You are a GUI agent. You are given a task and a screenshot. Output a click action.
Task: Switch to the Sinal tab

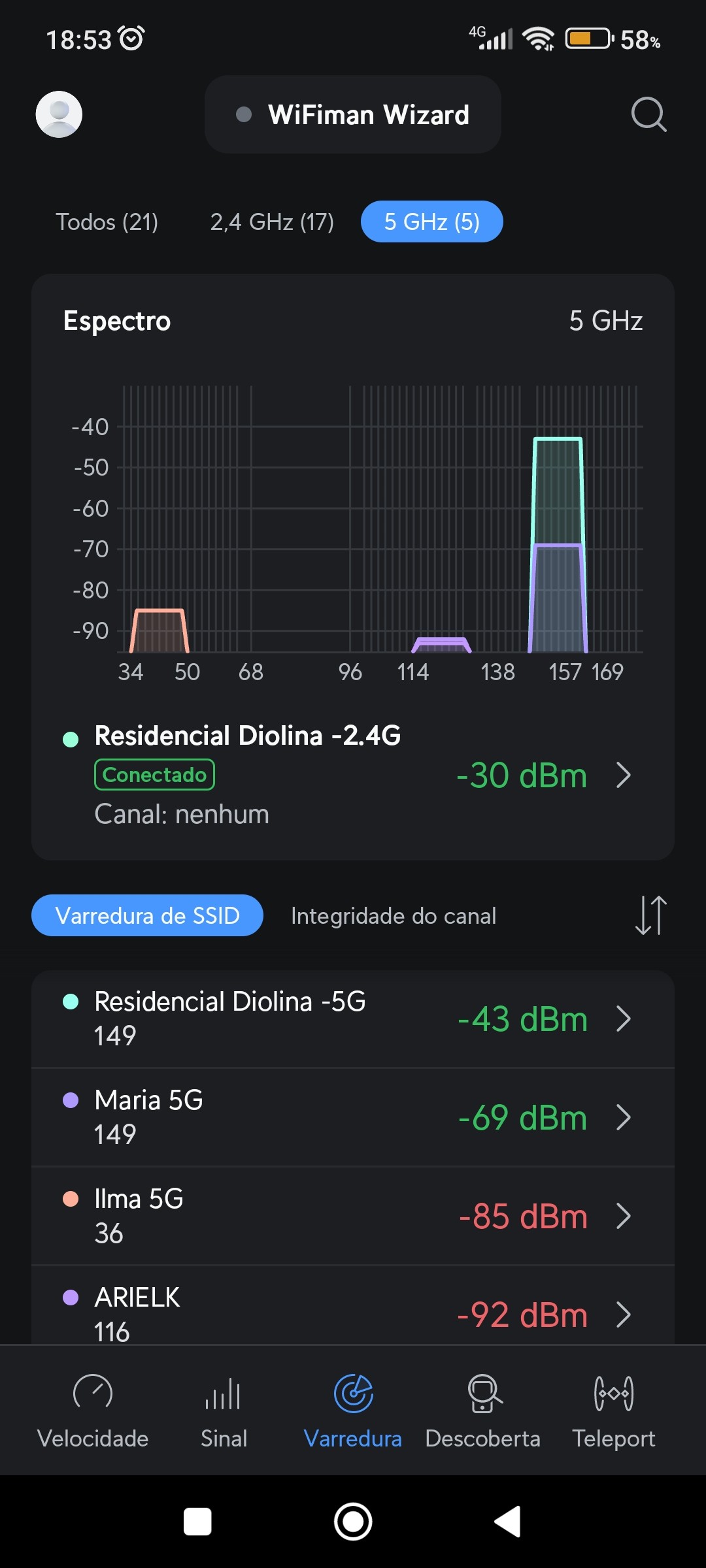[224, 1410]
